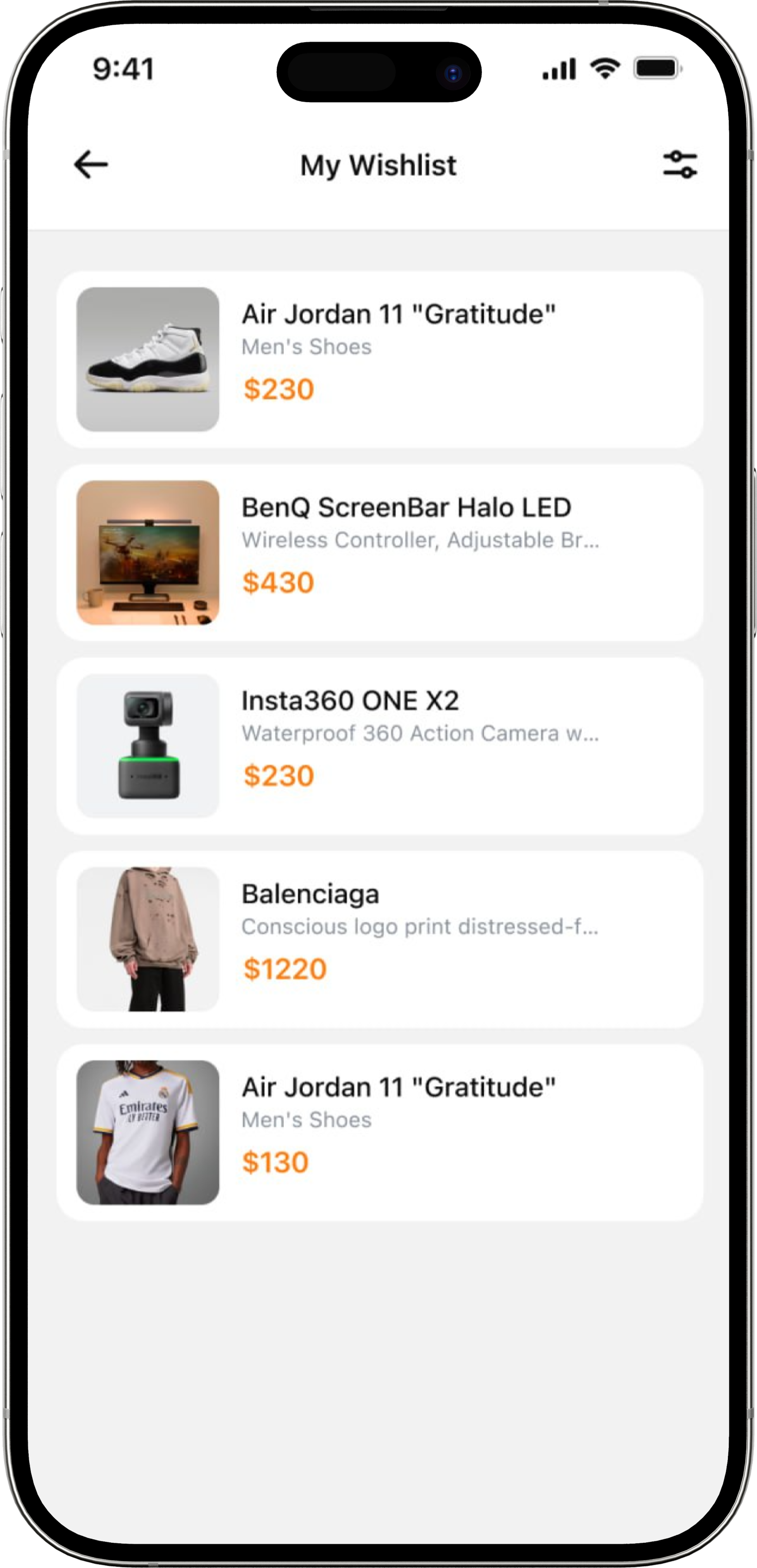
Task: Open the Insta360 ONE X2 product
Action: 379,746
